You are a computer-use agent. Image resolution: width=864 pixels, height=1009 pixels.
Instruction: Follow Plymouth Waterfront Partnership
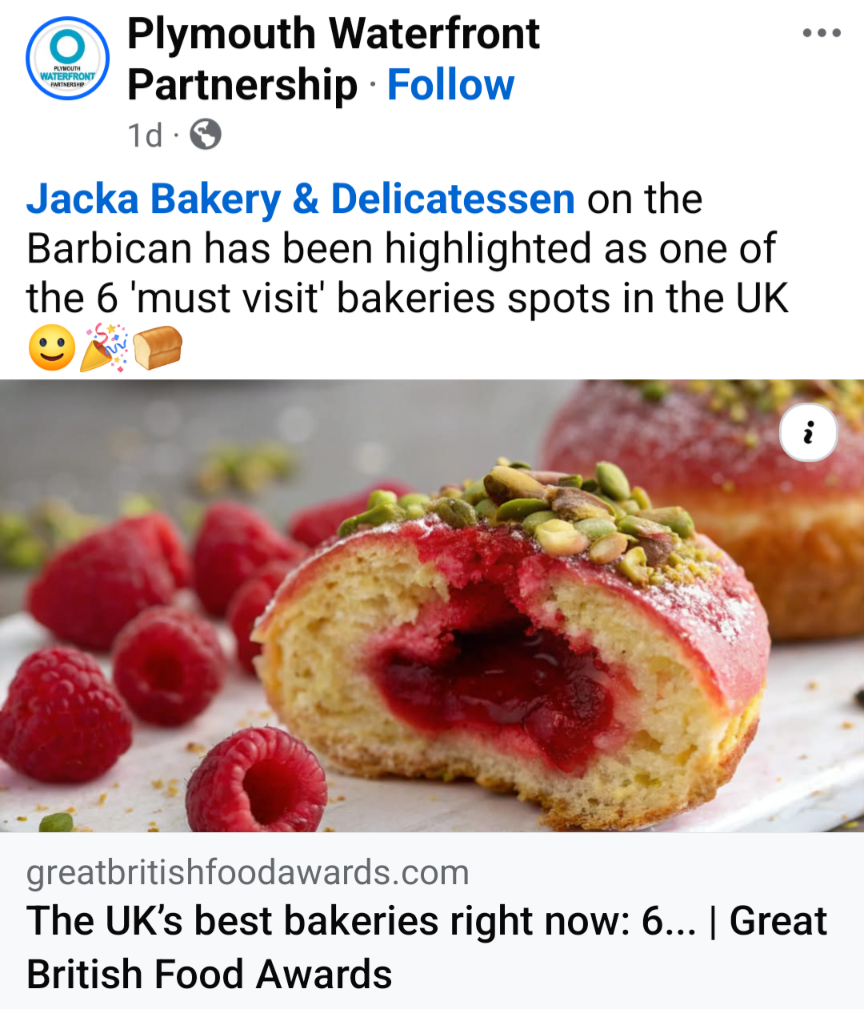click(x=450, y=86)
